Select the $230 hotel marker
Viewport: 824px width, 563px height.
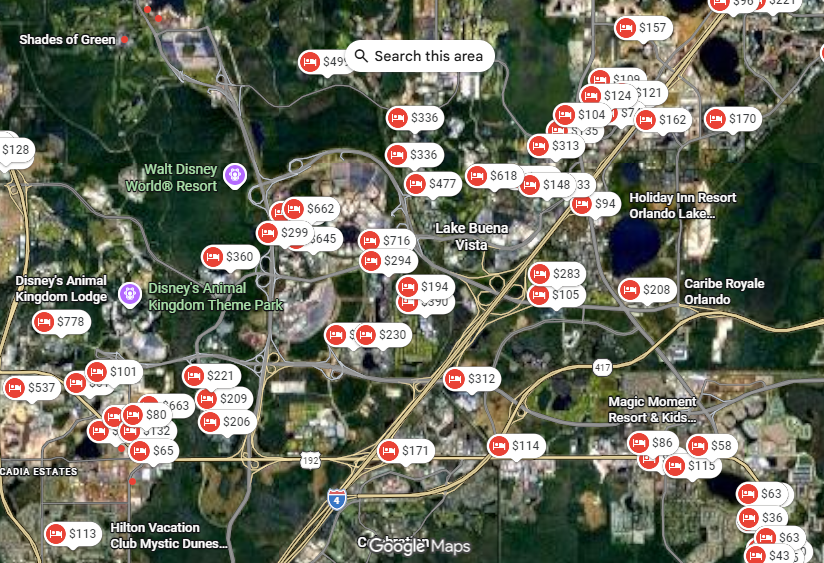(x=383, y=335)
